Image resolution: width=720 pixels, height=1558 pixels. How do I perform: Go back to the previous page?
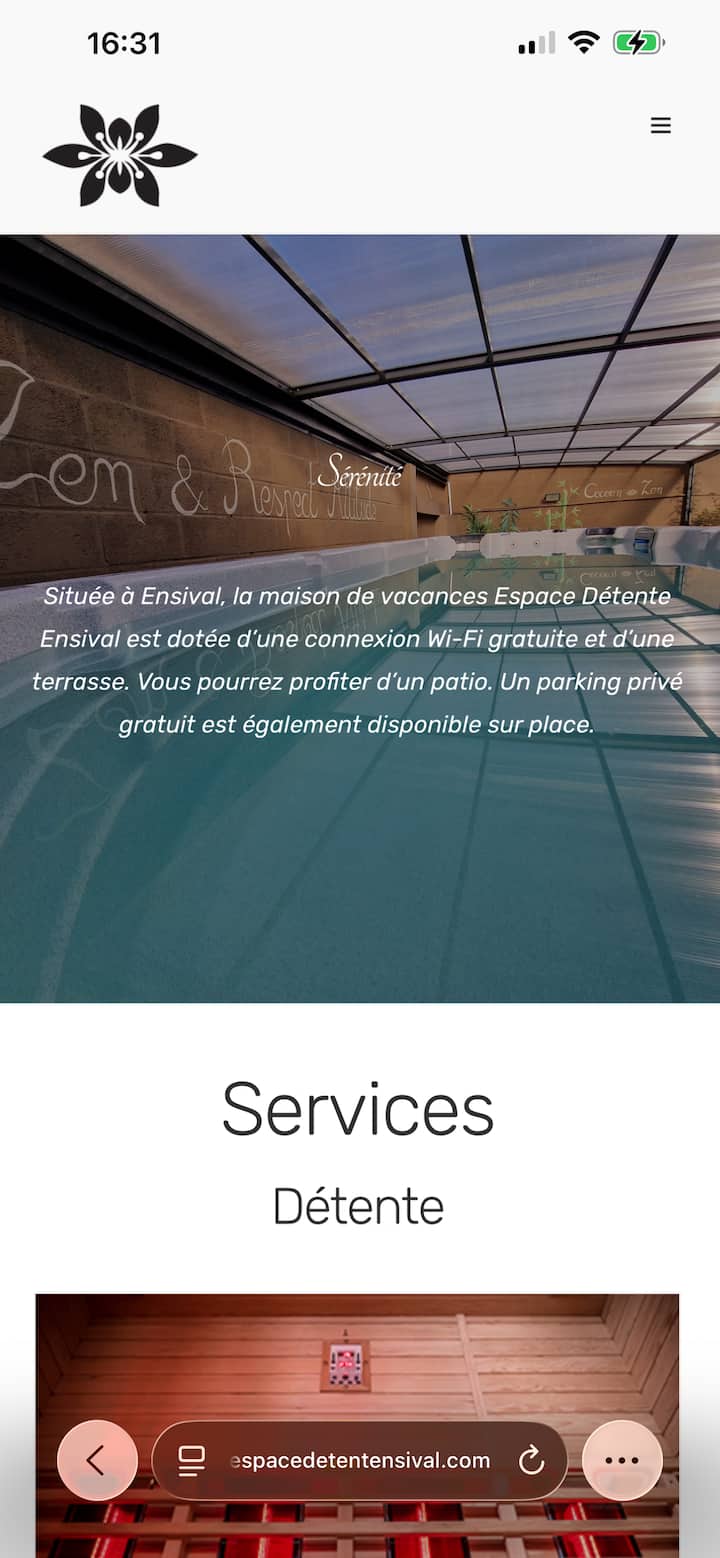tap(97, 1460)
